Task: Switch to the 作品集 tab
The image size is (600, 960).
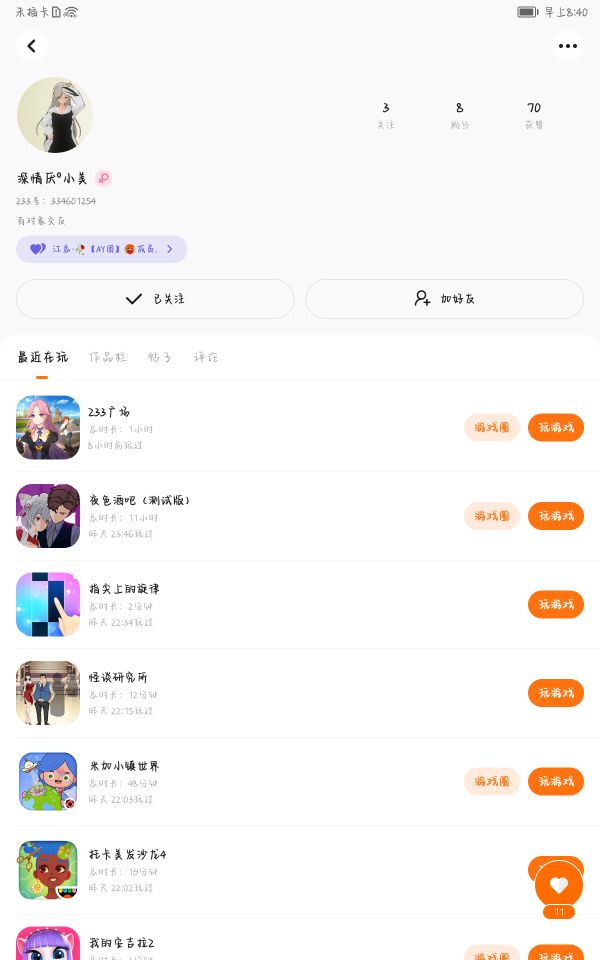Action: (108, 357)
